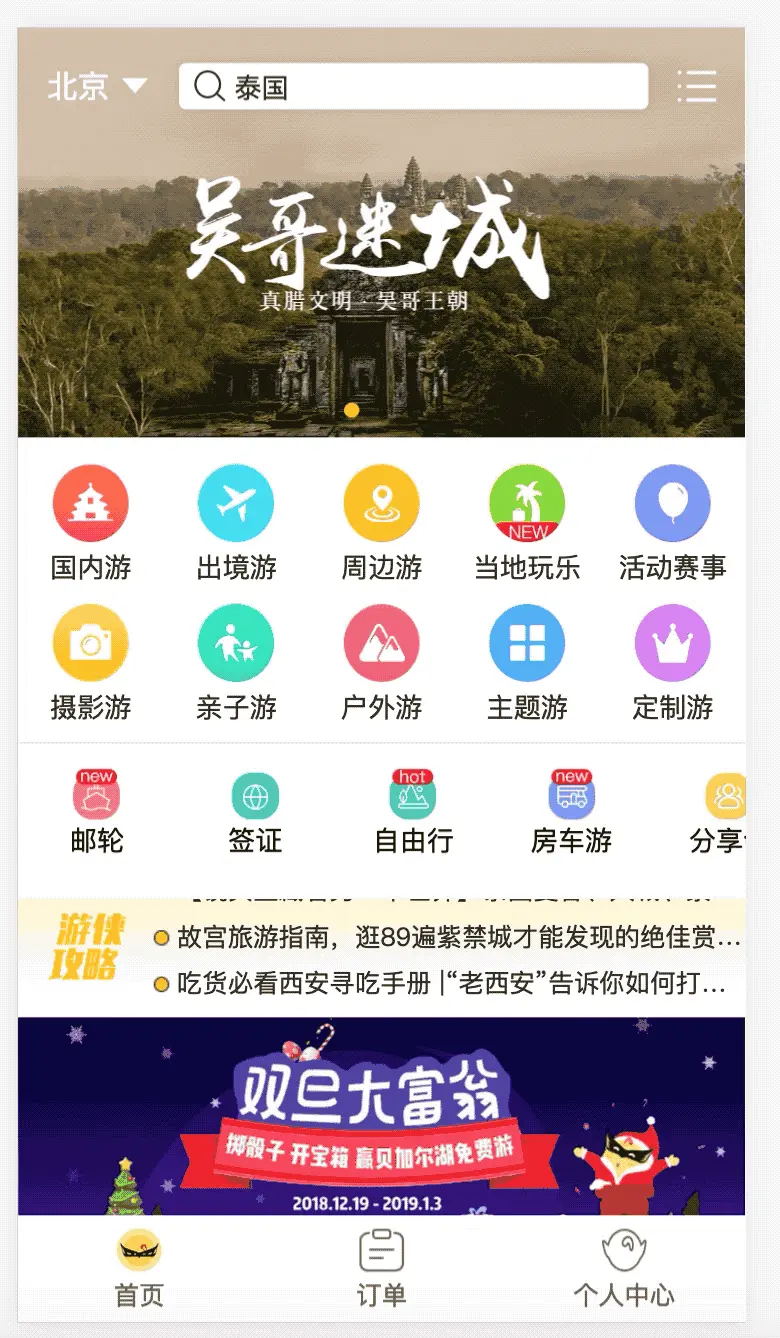Open the 签证 visa service
The image size is (780, 1338).
(255, 812)
